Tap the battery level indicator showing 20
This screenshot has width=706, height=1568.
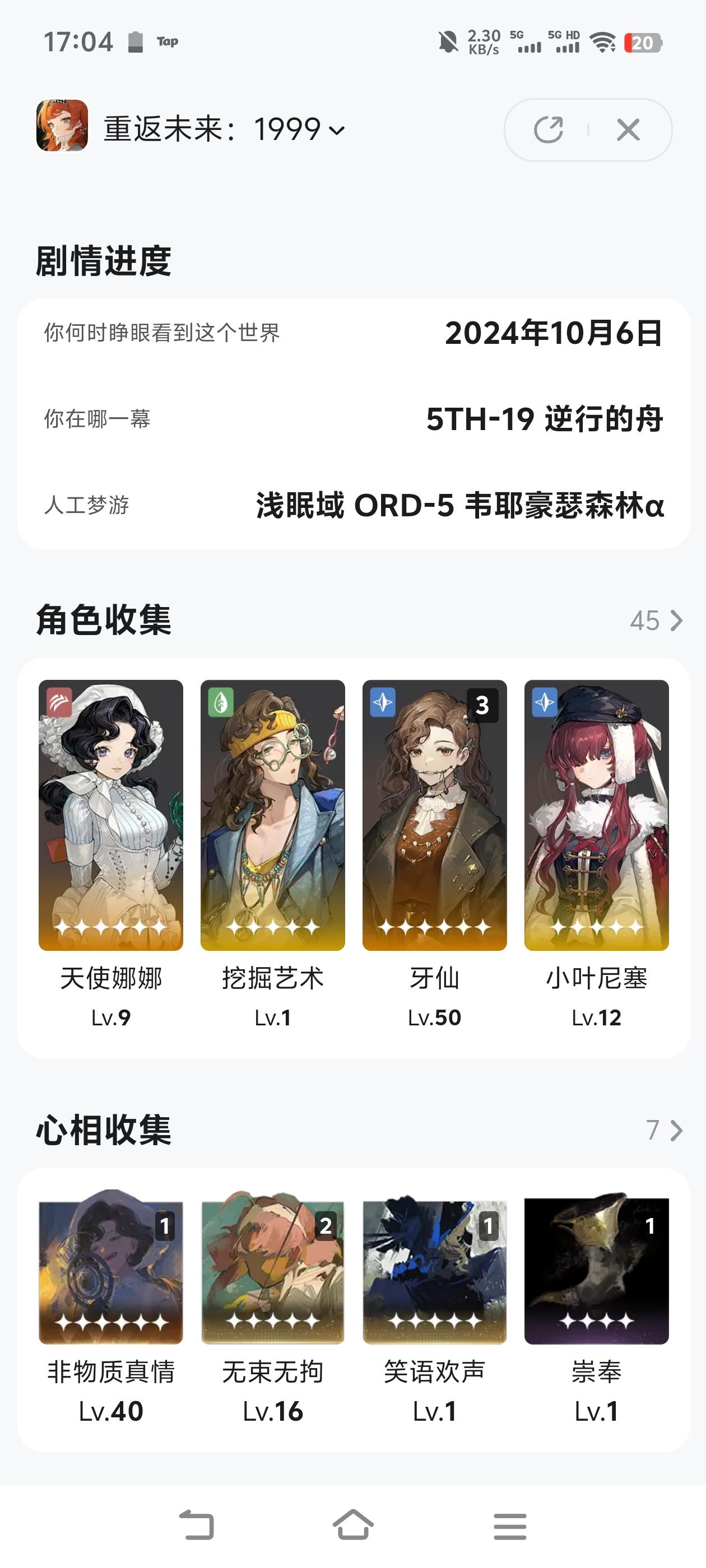click(x=643, y=43)
